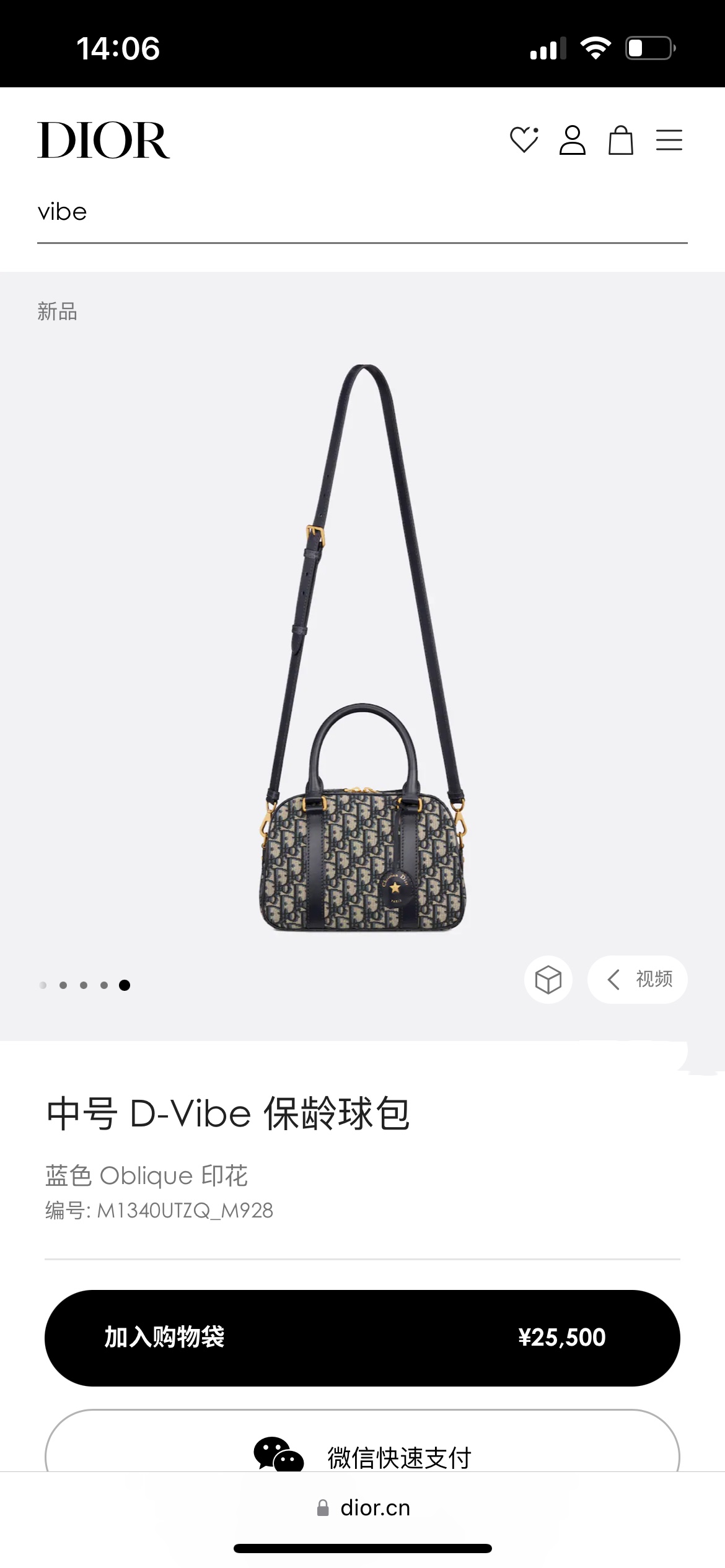Image resolution: width=725 pixels, height=1568 pixels.
Task: Tap 加入购物袋 to add to bag
Action: click(x=362, y=1338)
